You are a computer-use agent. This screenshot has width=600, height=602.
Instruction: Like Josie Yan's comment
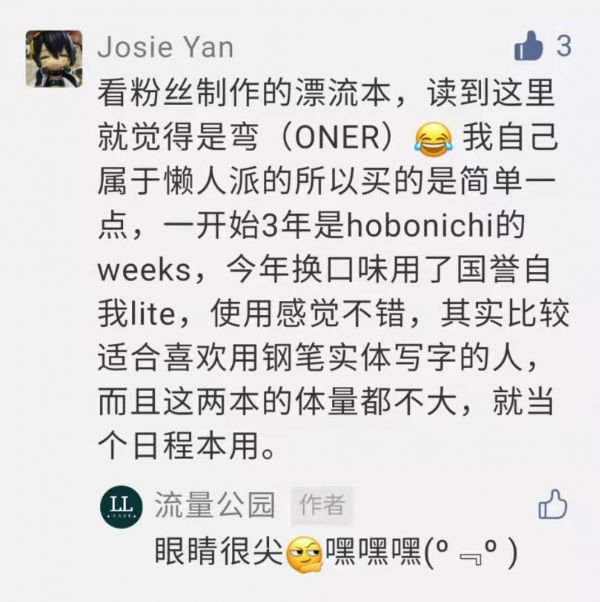click(x=528, y=45)
